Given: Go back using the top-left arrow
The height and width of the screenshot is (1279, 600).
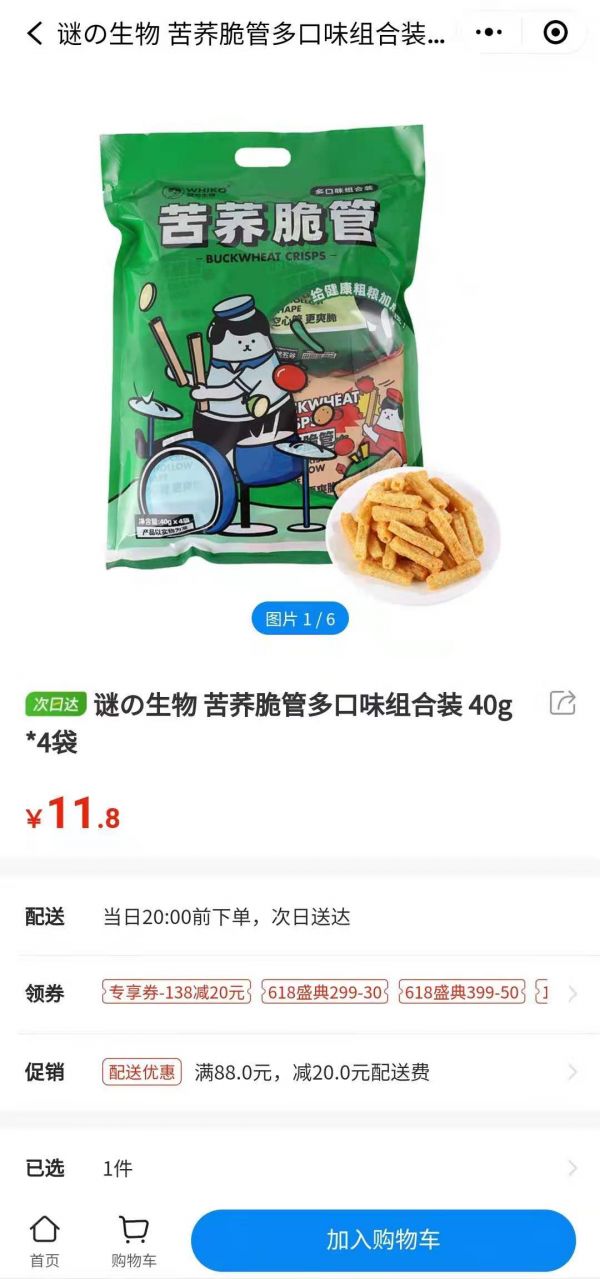Looking at the screenshot, I should 35,34.
